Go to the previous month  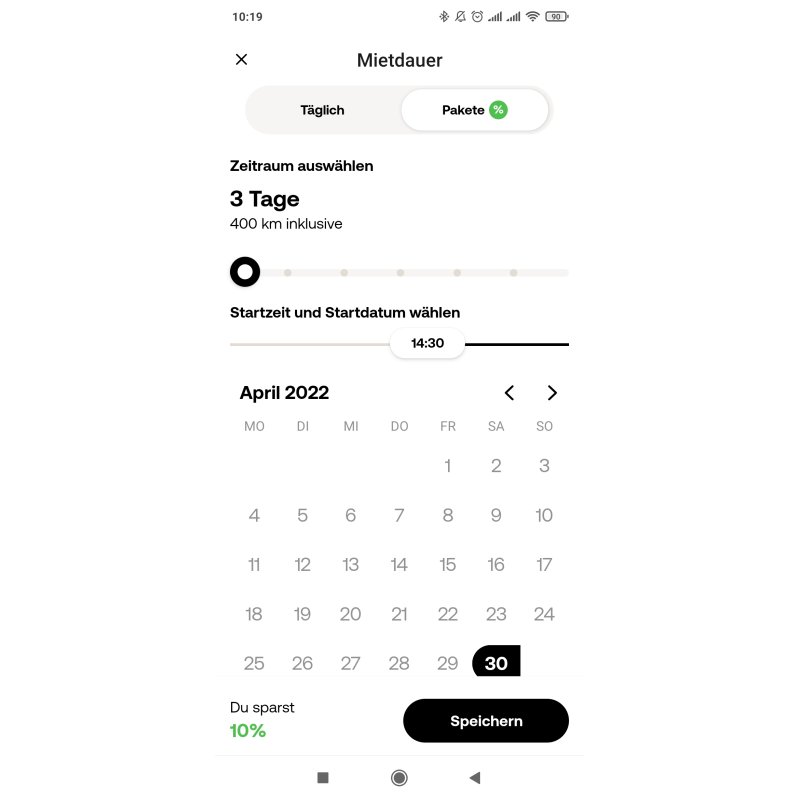tap(509, 393)
